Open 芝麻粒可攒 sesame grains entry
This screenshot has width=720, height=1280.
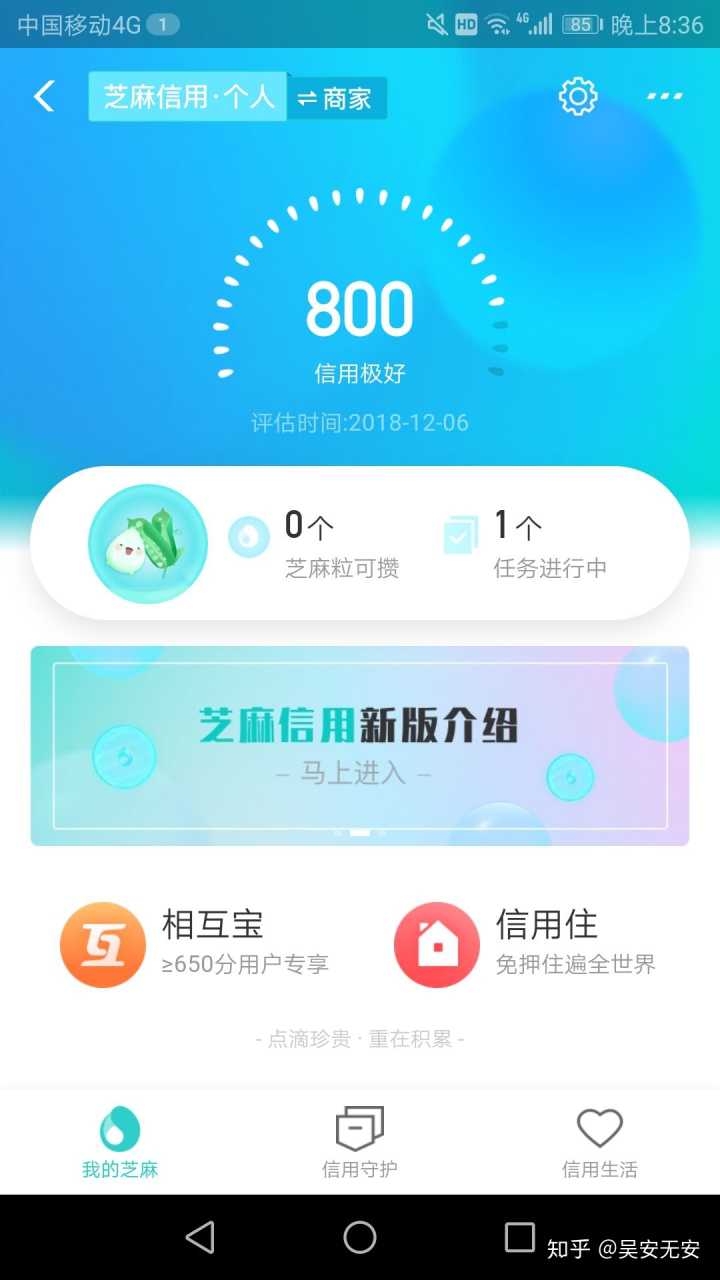(x=318, y=543)
